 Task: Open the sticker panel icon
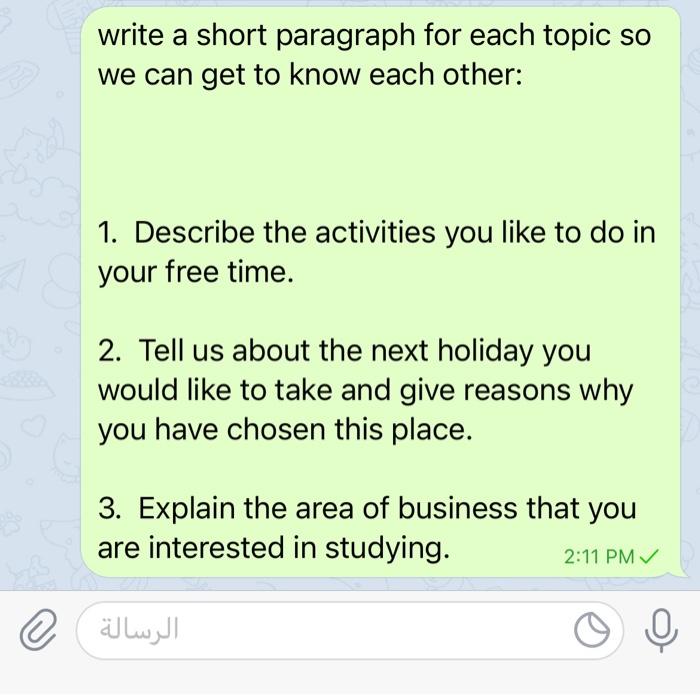(x=593, y=631)
